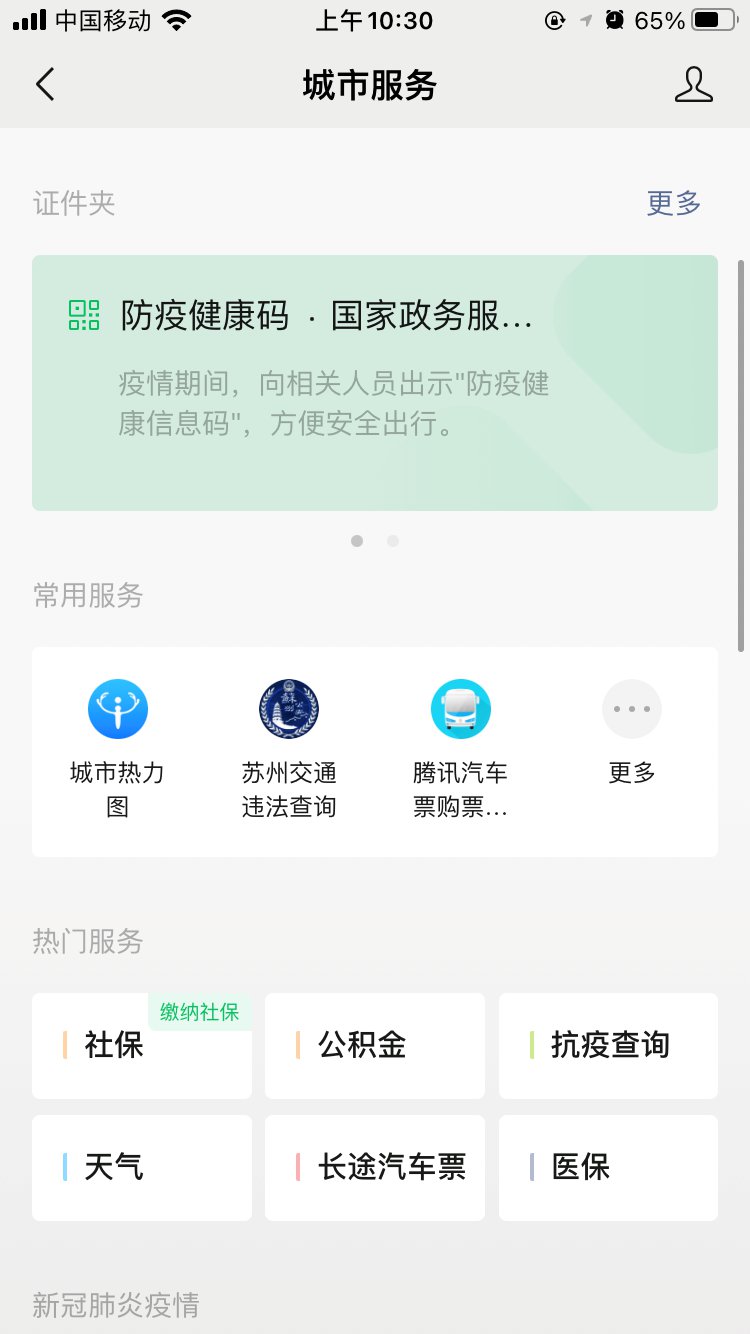This screenshot has width=750, height=1334.
Task: Open 长途汽车票 booking
Action: (x=374, y=1168)
